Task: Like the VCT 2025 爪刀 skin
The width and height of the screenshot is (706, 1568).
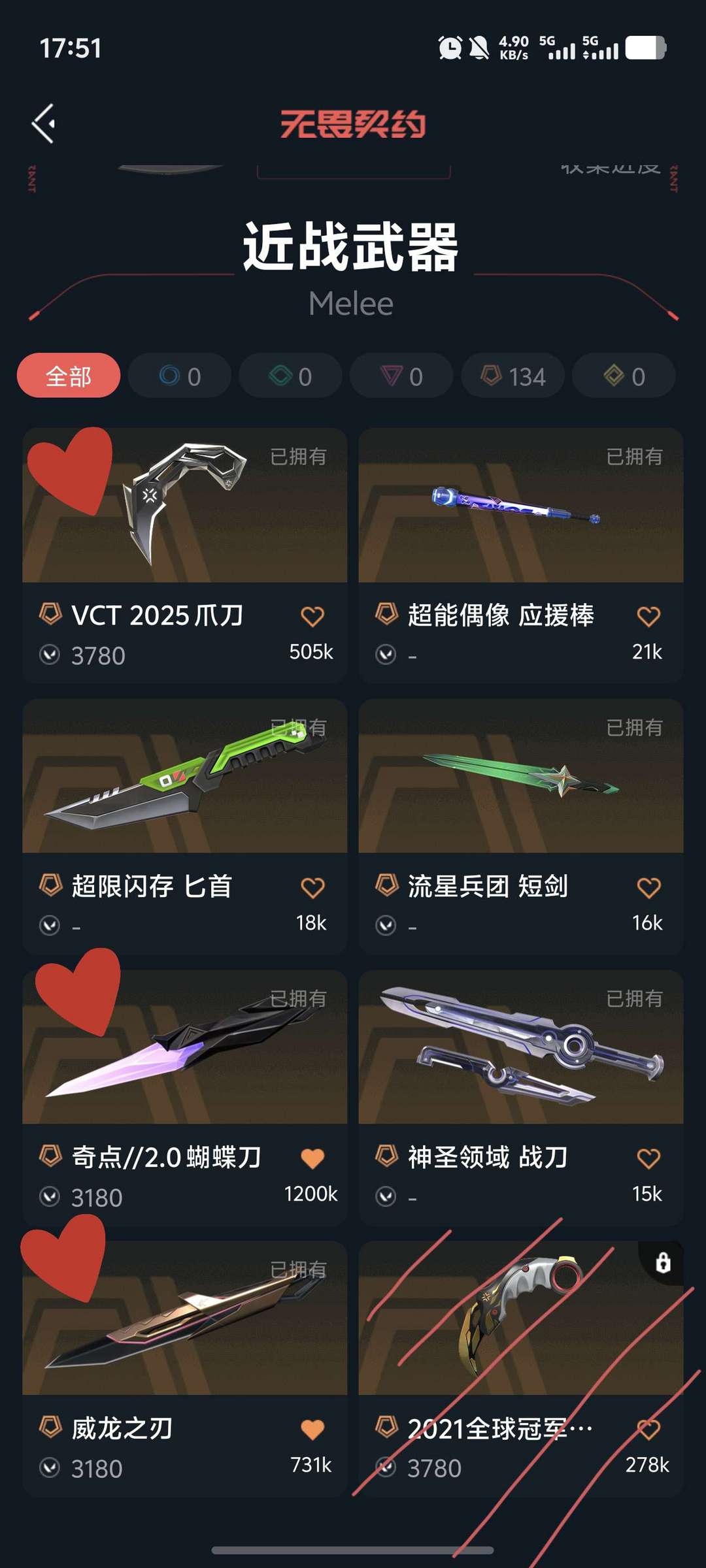Action: 312,616
